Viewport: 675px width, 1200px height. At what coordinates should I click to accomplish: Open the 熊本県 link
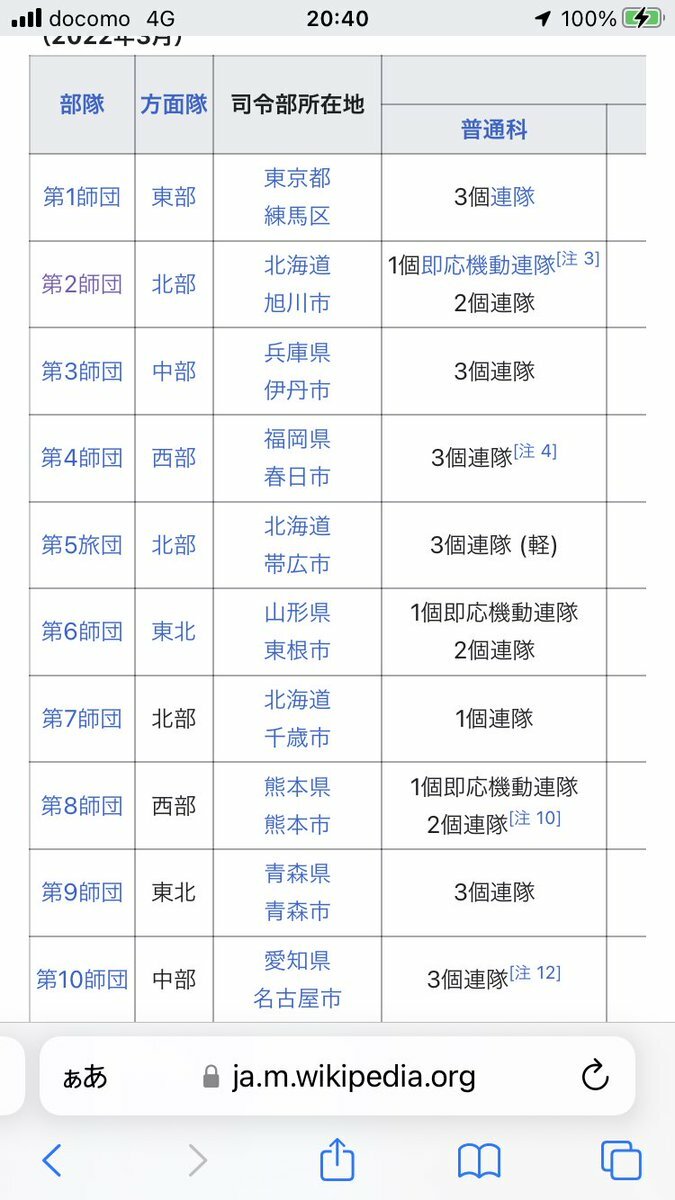(297, 787)
